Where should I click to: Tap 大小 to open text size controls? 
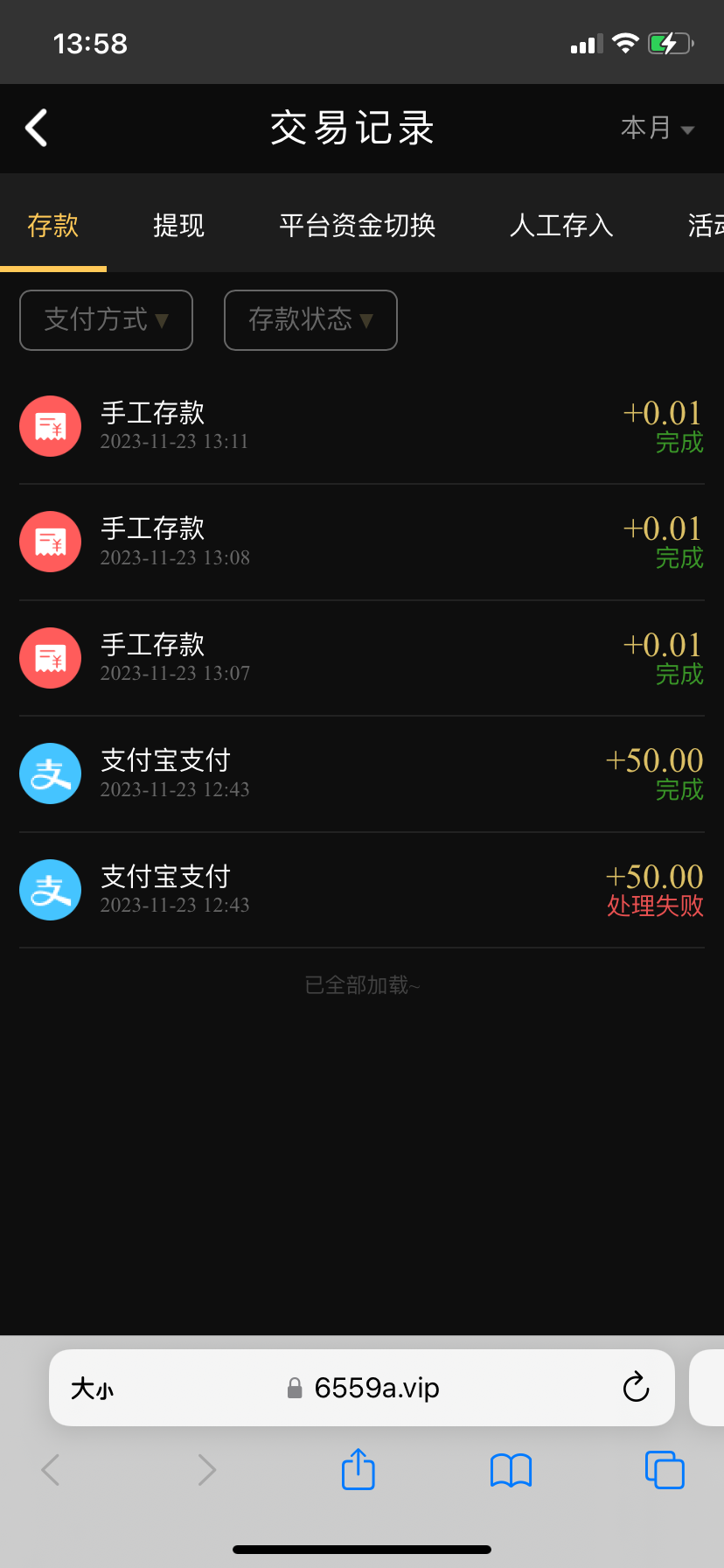[92, 1387]
